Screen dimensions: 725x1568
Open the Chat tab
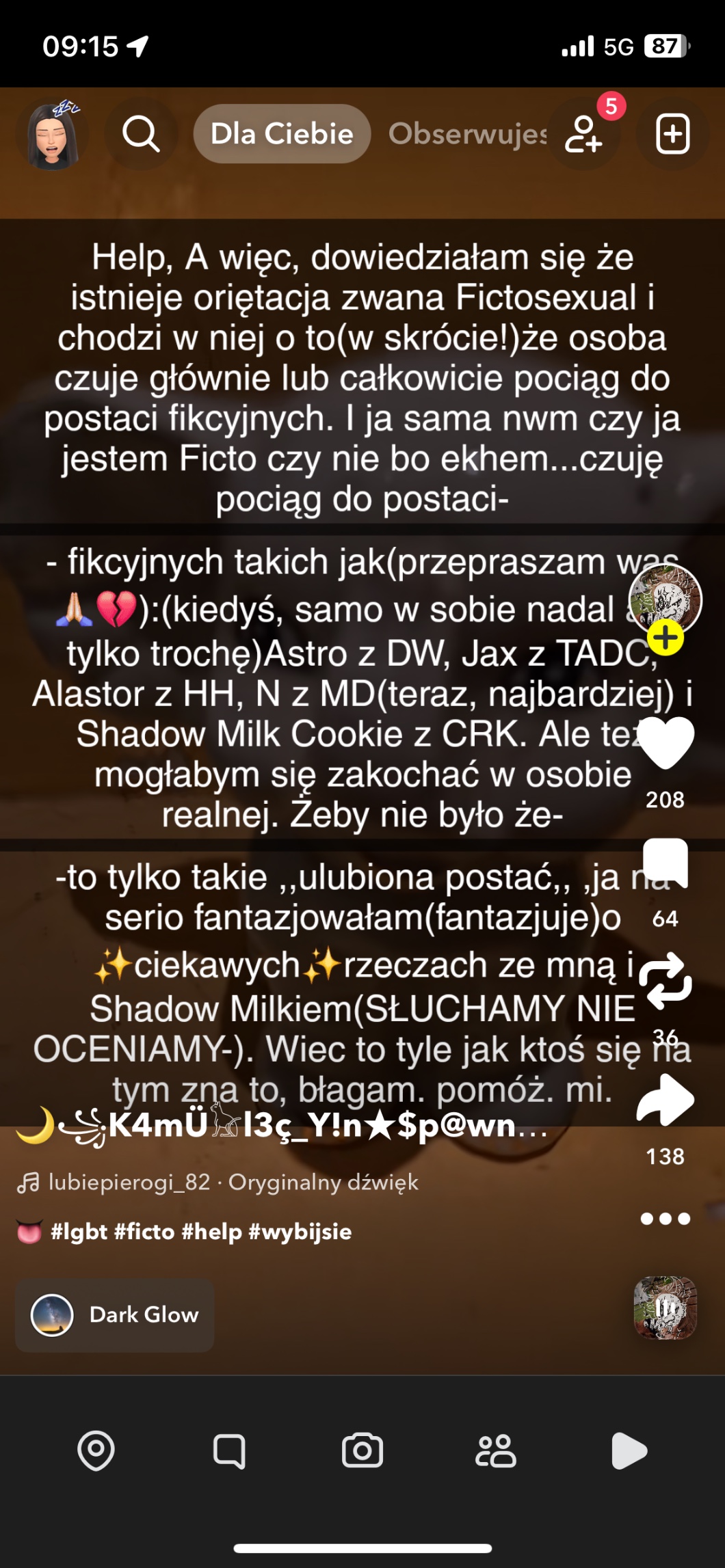(x=229, y=1450)
